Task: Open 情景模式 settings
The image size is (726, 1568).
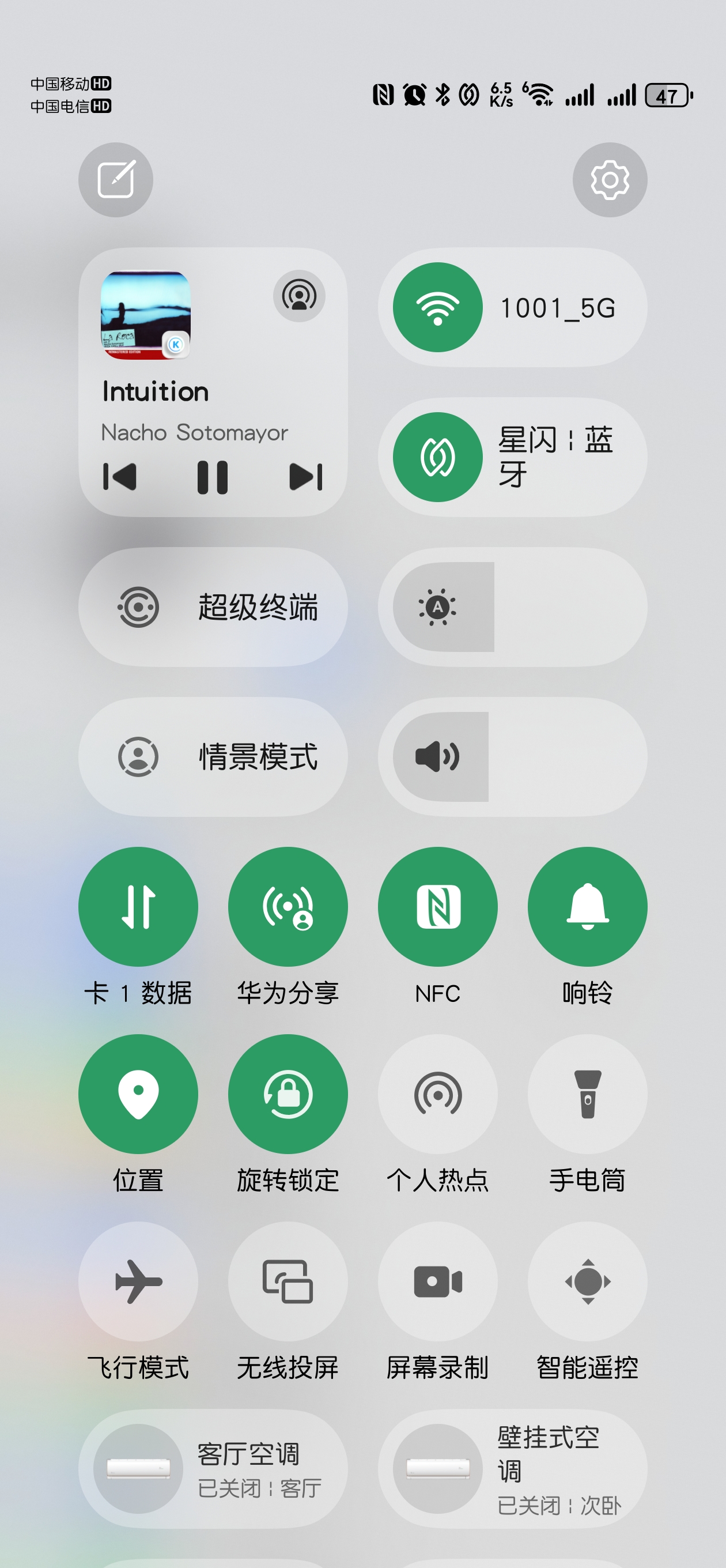Action: (x=213, y=756)
